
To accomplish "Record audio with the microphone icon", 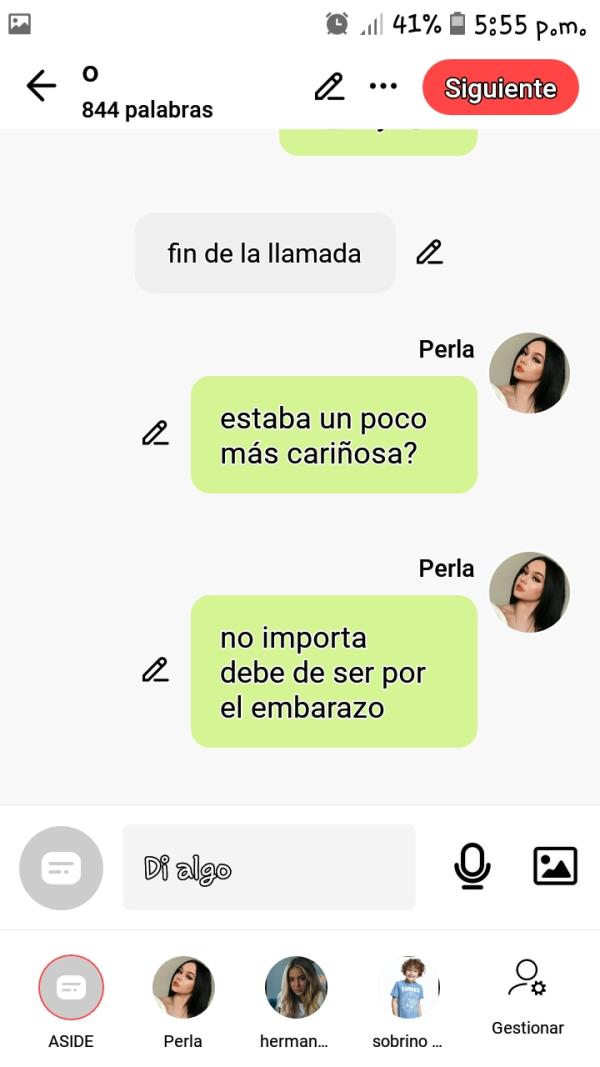I will point(472,866).
